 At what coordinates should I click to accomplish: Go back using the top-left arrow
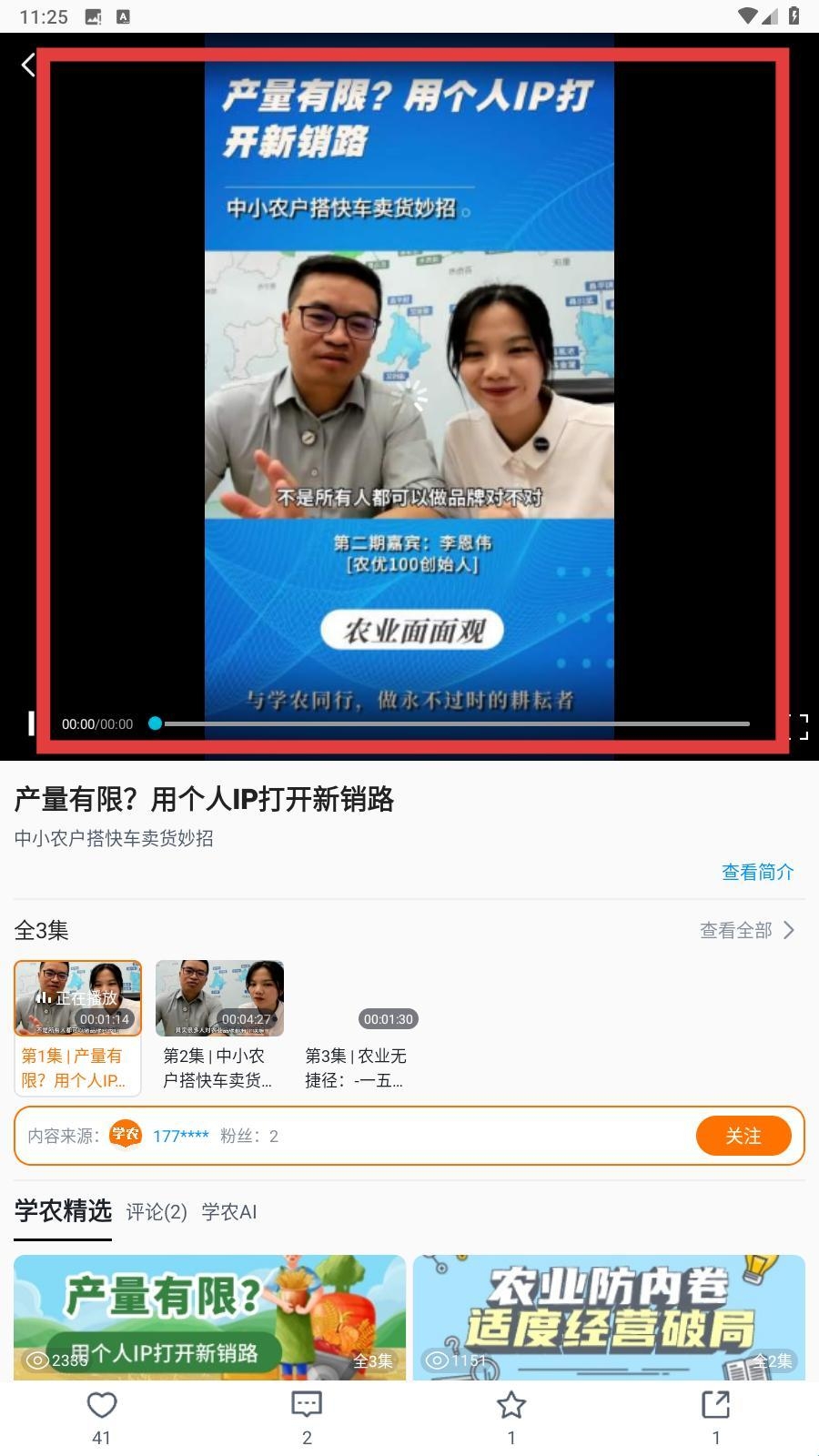[x=27, y=65]
